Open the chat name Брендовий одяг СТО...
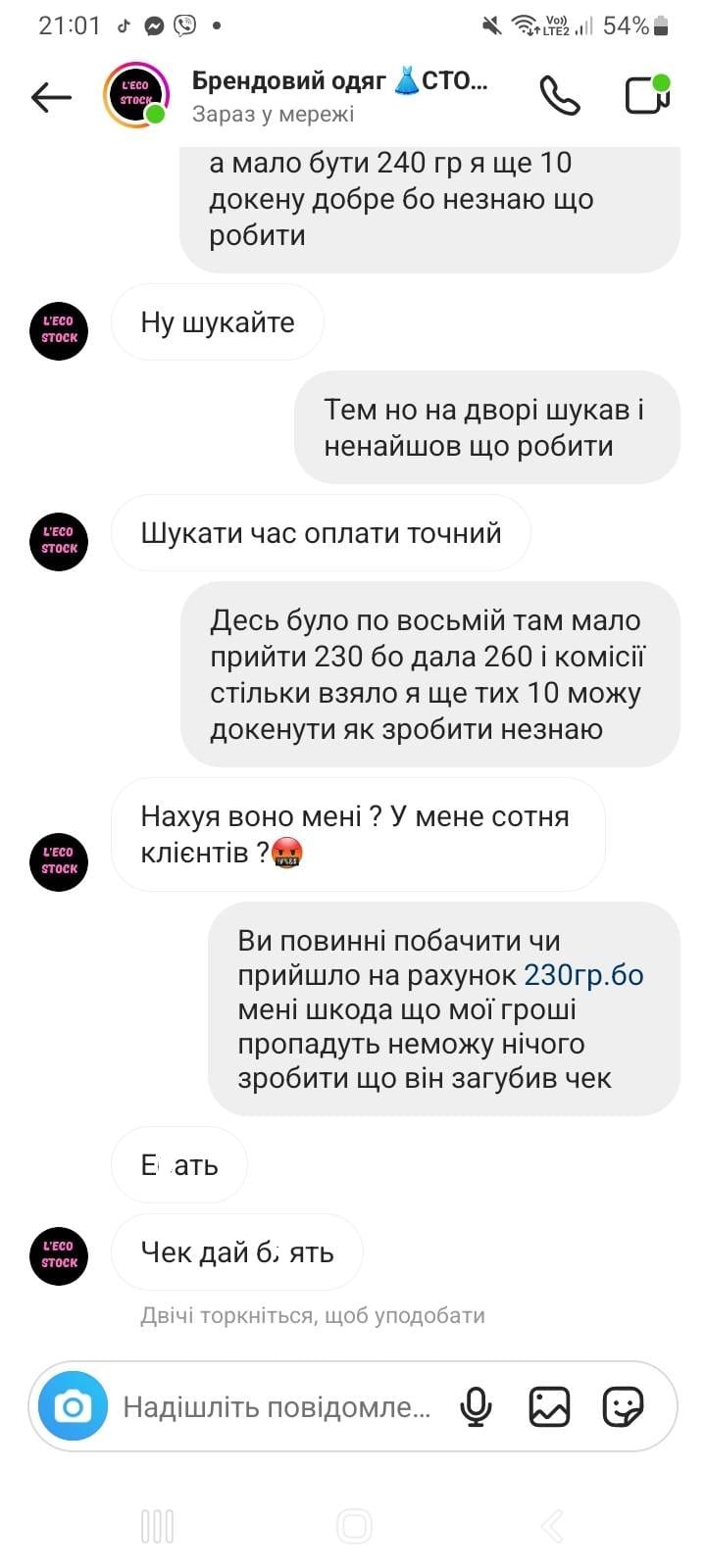 338,81
